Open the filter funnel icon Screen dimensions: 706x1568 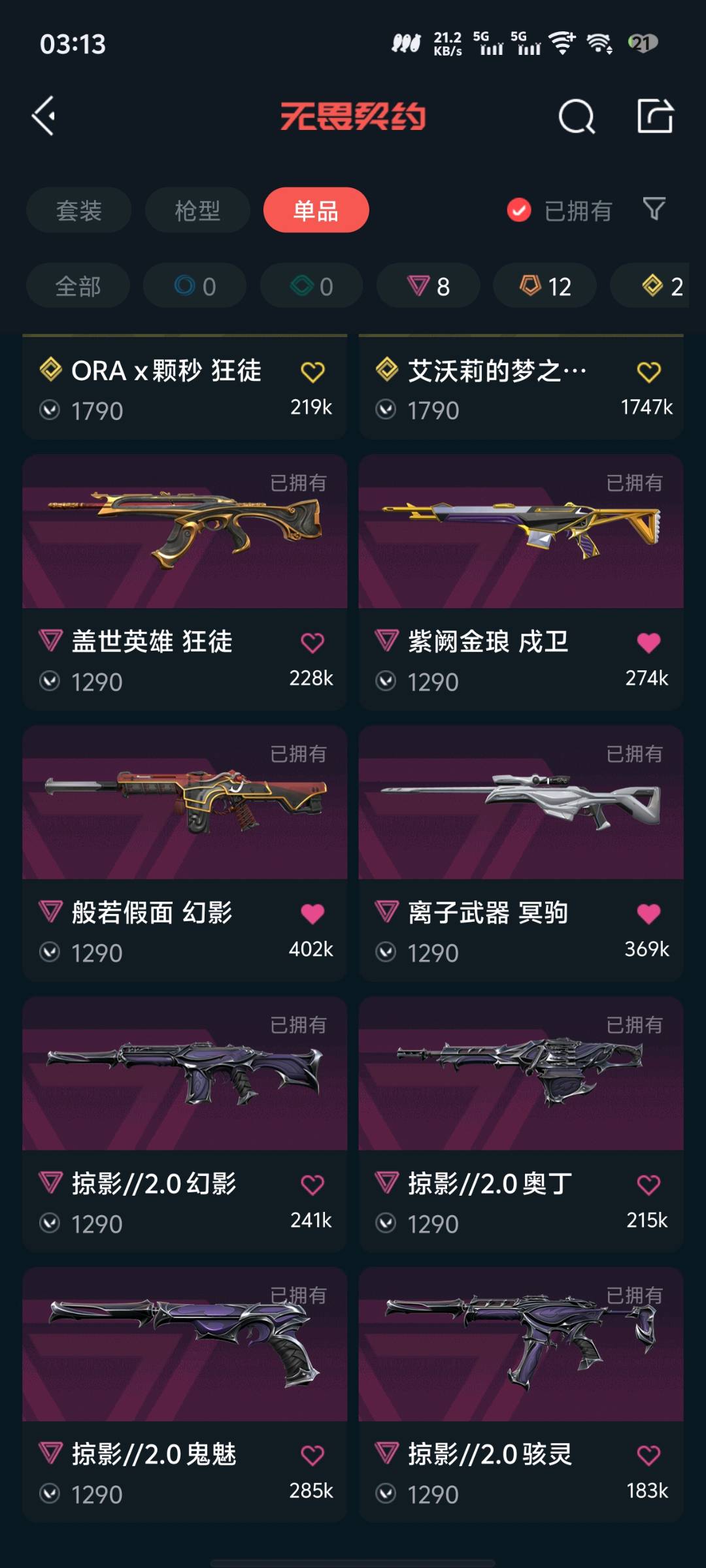pyautogui.click(x=654, y=210)
